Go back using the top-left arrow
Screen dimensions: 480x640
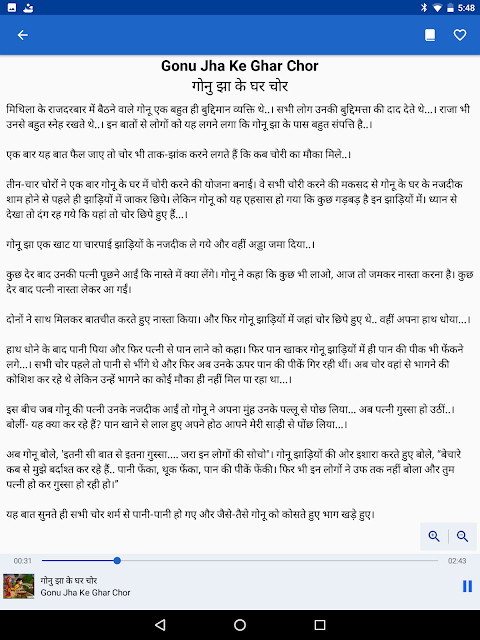click(22, 35)
